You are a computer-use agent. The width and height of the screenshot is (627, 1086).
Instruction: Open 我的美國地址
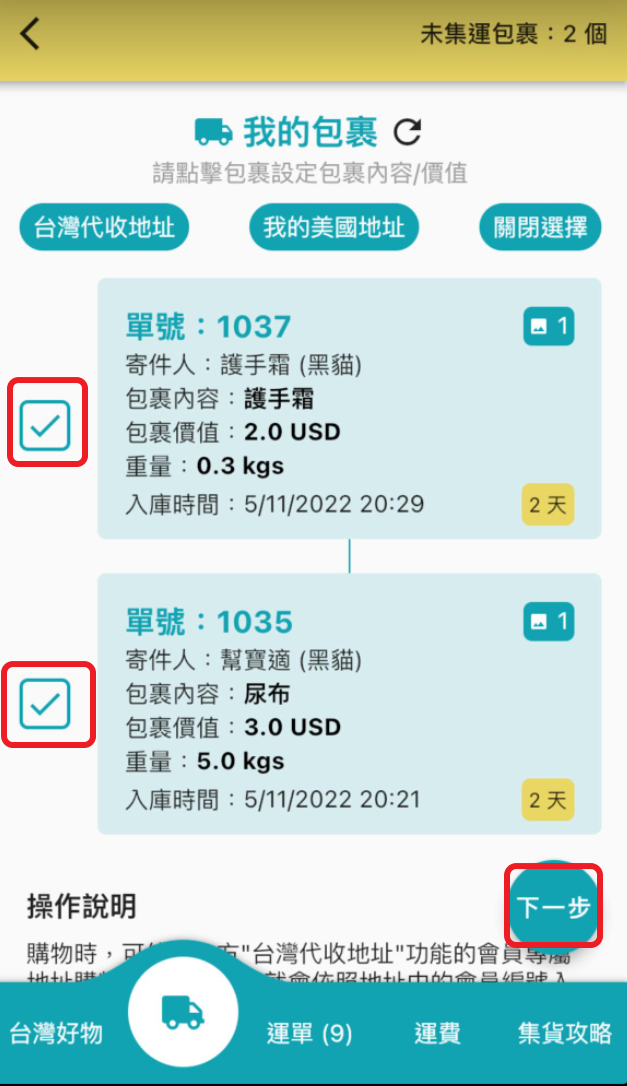(334, 228)
